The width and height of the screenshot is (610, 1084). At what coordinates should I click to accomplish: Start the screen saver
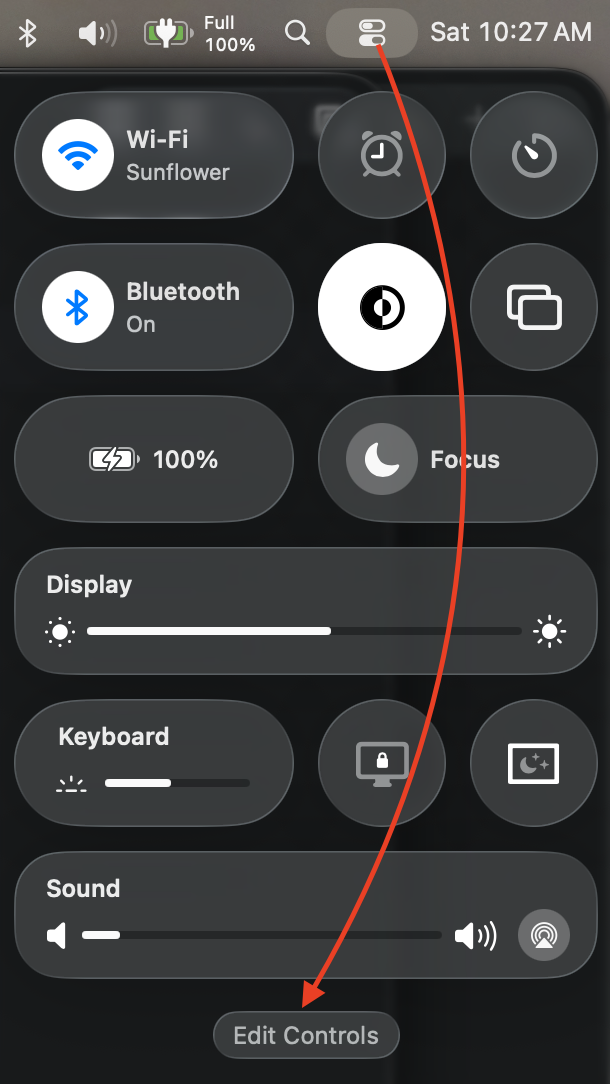533,764
